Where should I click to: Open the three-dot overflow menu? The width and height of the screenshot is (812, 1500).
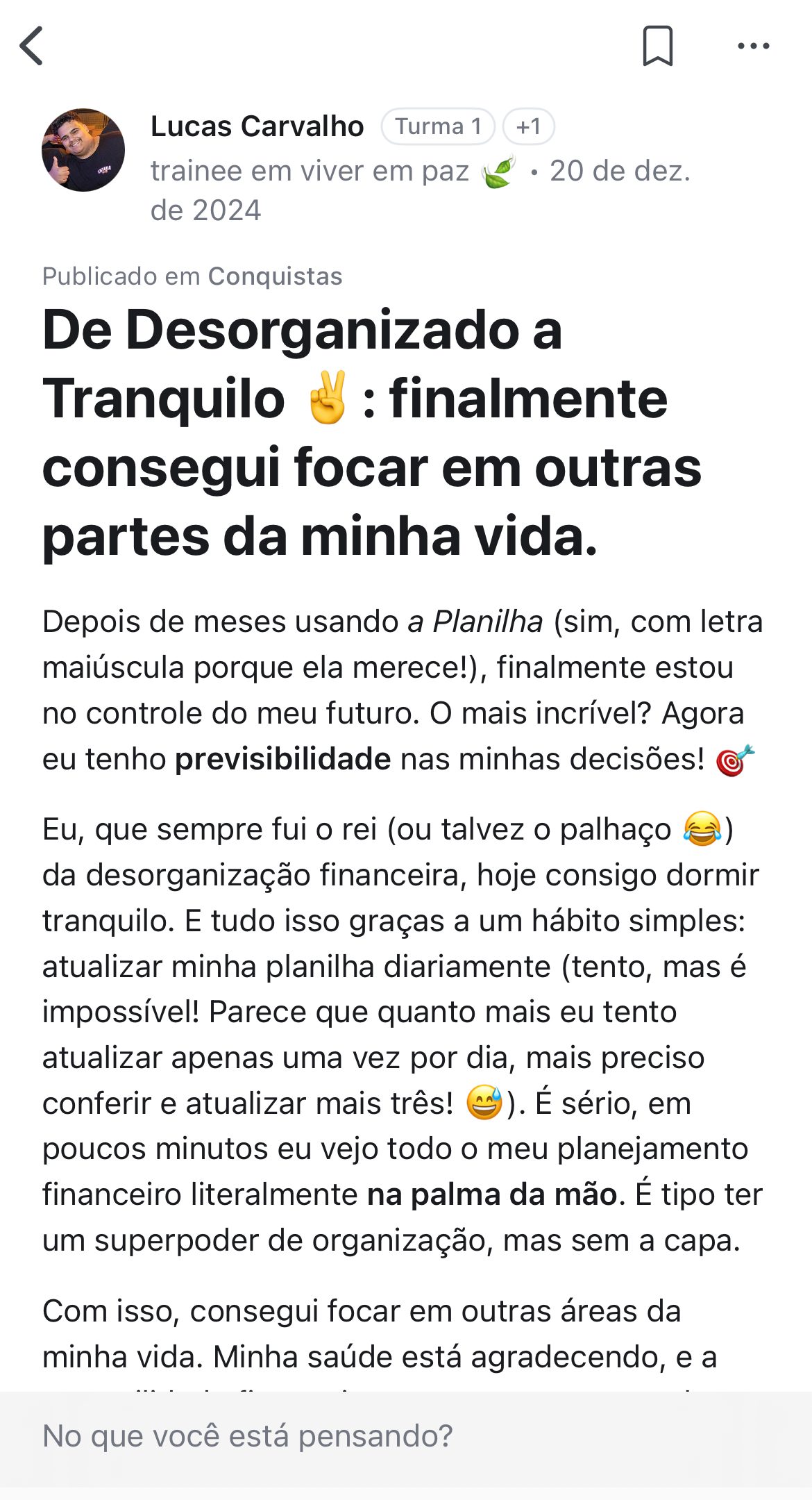(x=753, y=46)
